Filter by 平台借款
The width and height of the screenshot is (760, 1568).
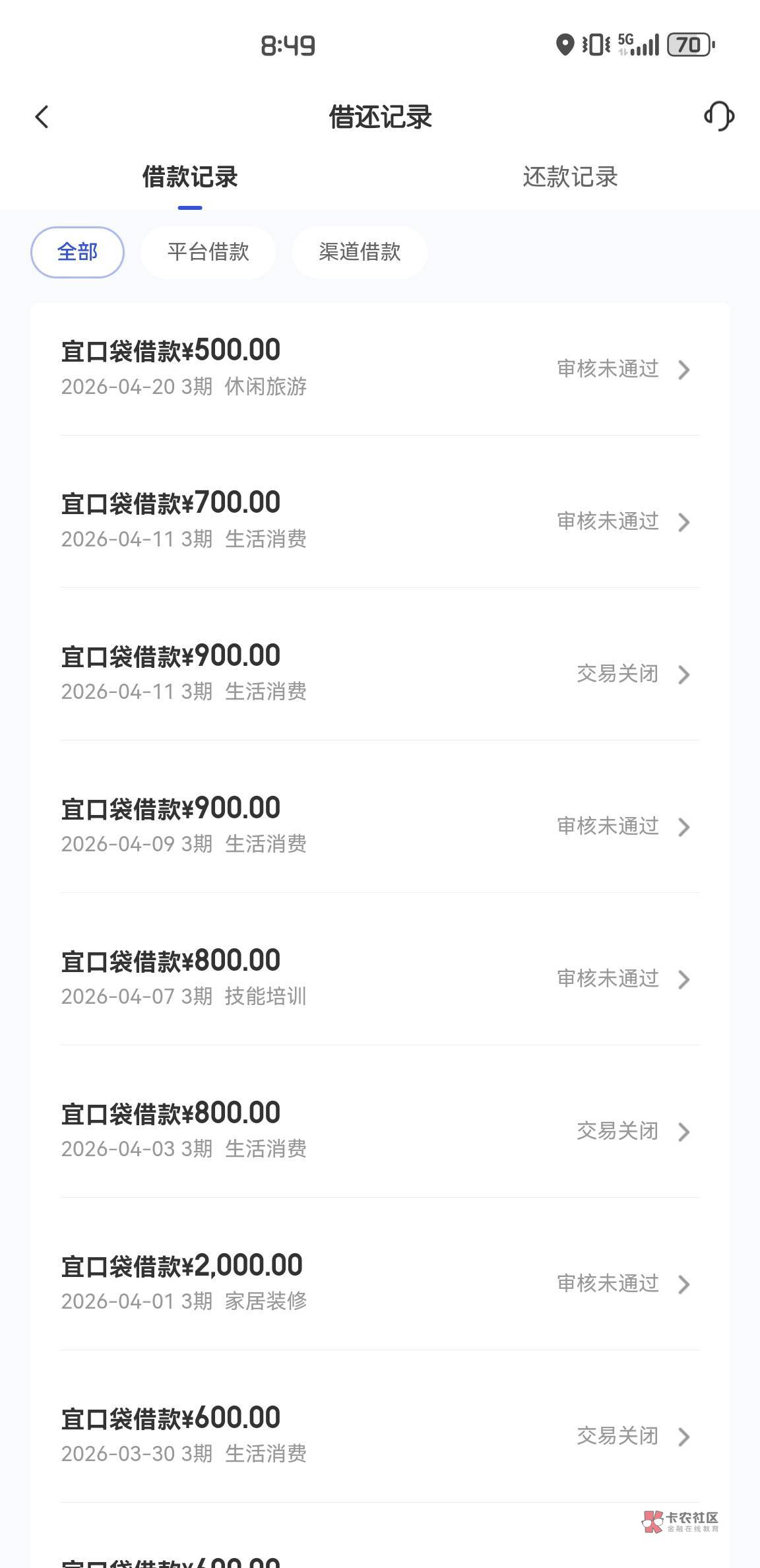coord(208,252)
